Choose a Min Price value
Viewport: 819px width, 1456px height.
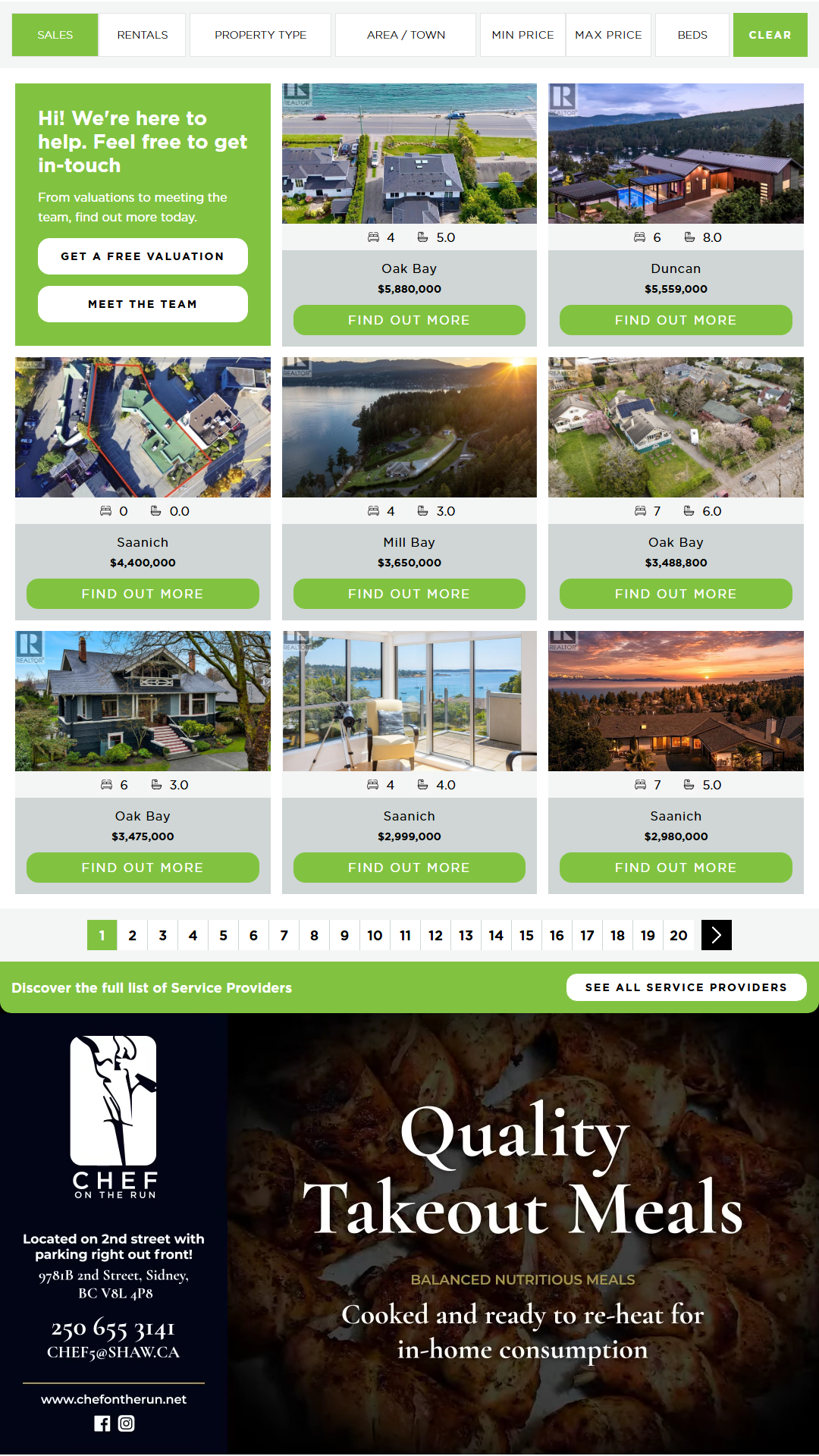(x=522, y=35)
